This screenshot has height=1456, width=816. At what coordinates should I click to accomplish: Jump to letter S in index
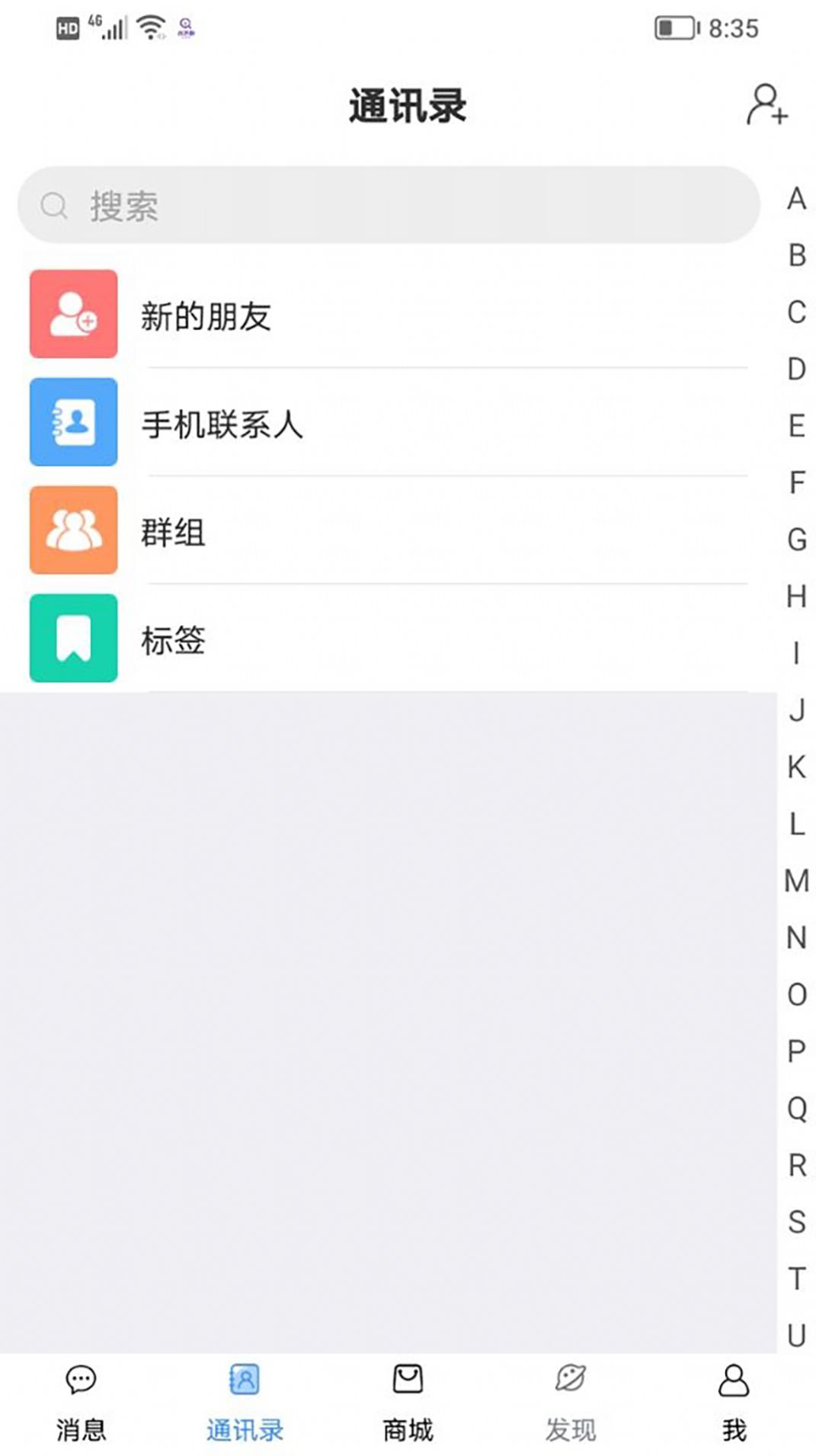point(797,1221)
